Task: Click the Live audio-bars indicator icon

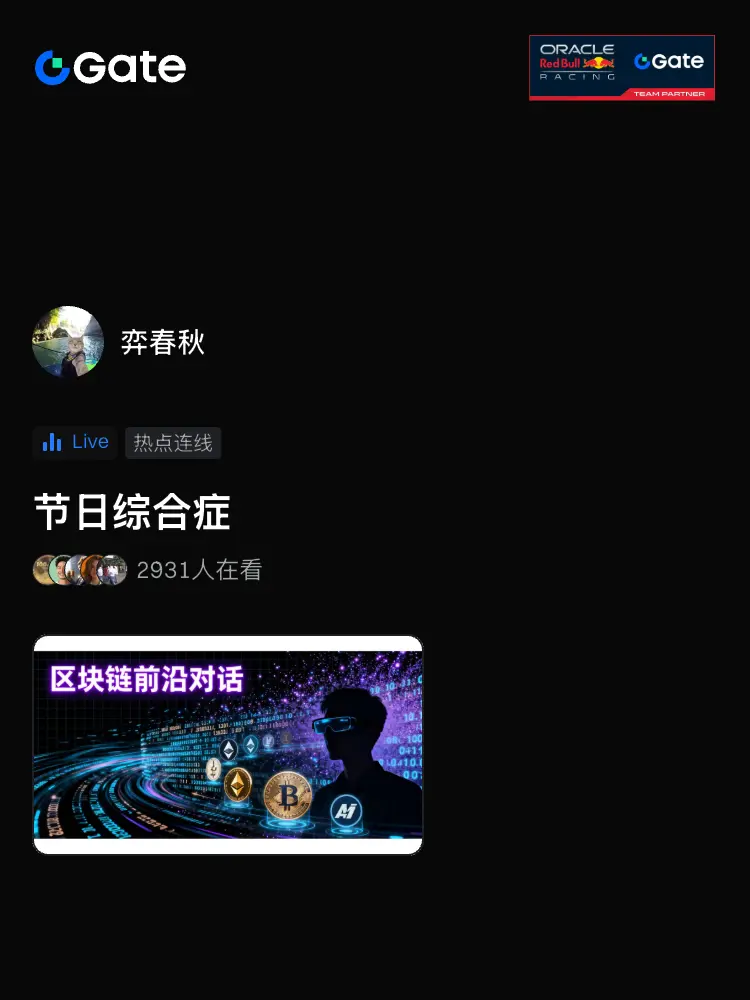Action: 52,442
